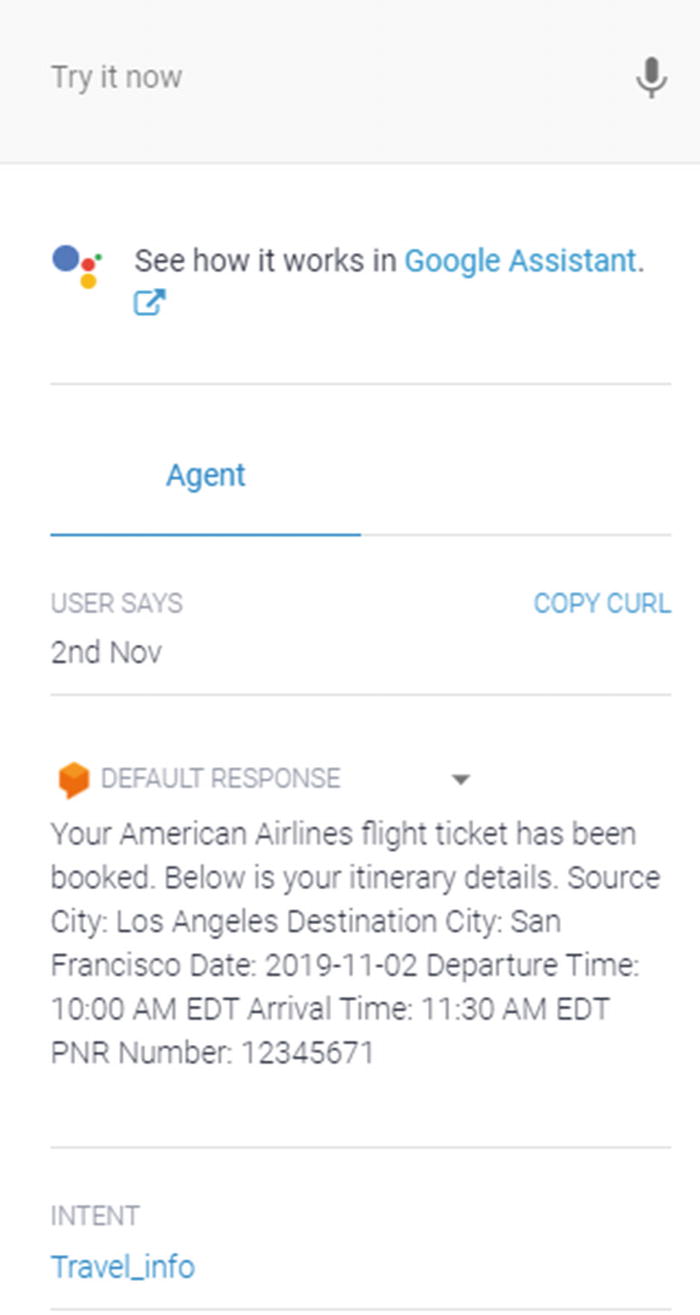Expand the Default Response dropdown
Screen dimensions: 700x1315
tap(461, 779)
